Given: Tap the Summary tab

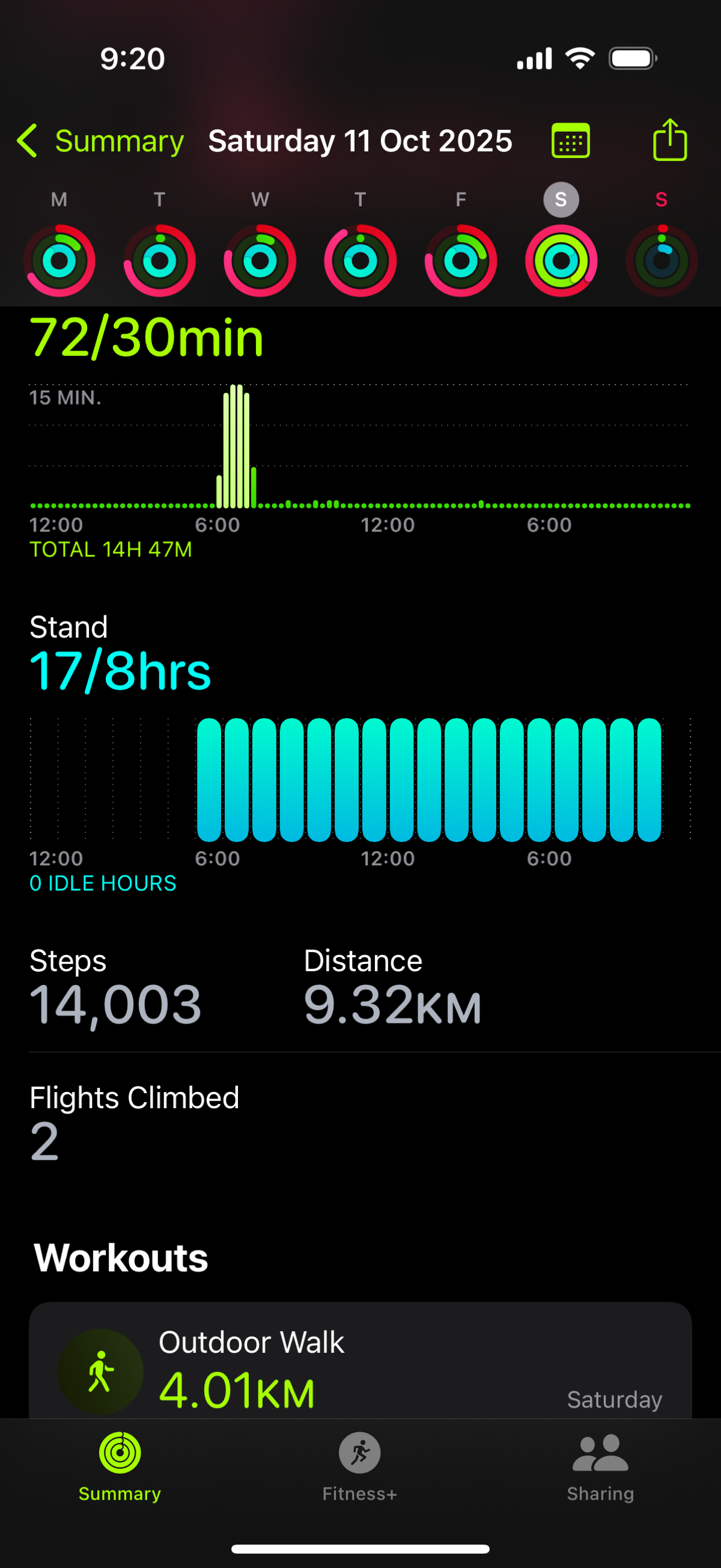Looking at the screenshot, I should [120, 1466].
